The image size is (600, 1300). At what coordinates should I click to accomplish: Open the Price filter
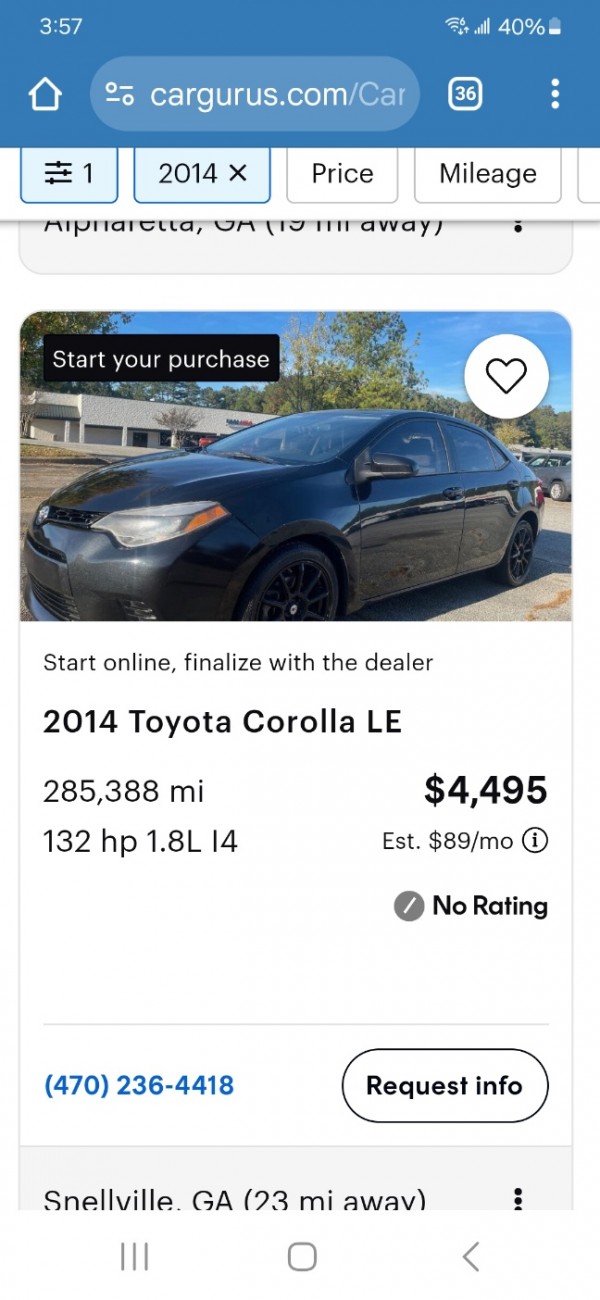pyautogui.click(x=342, y=174)
